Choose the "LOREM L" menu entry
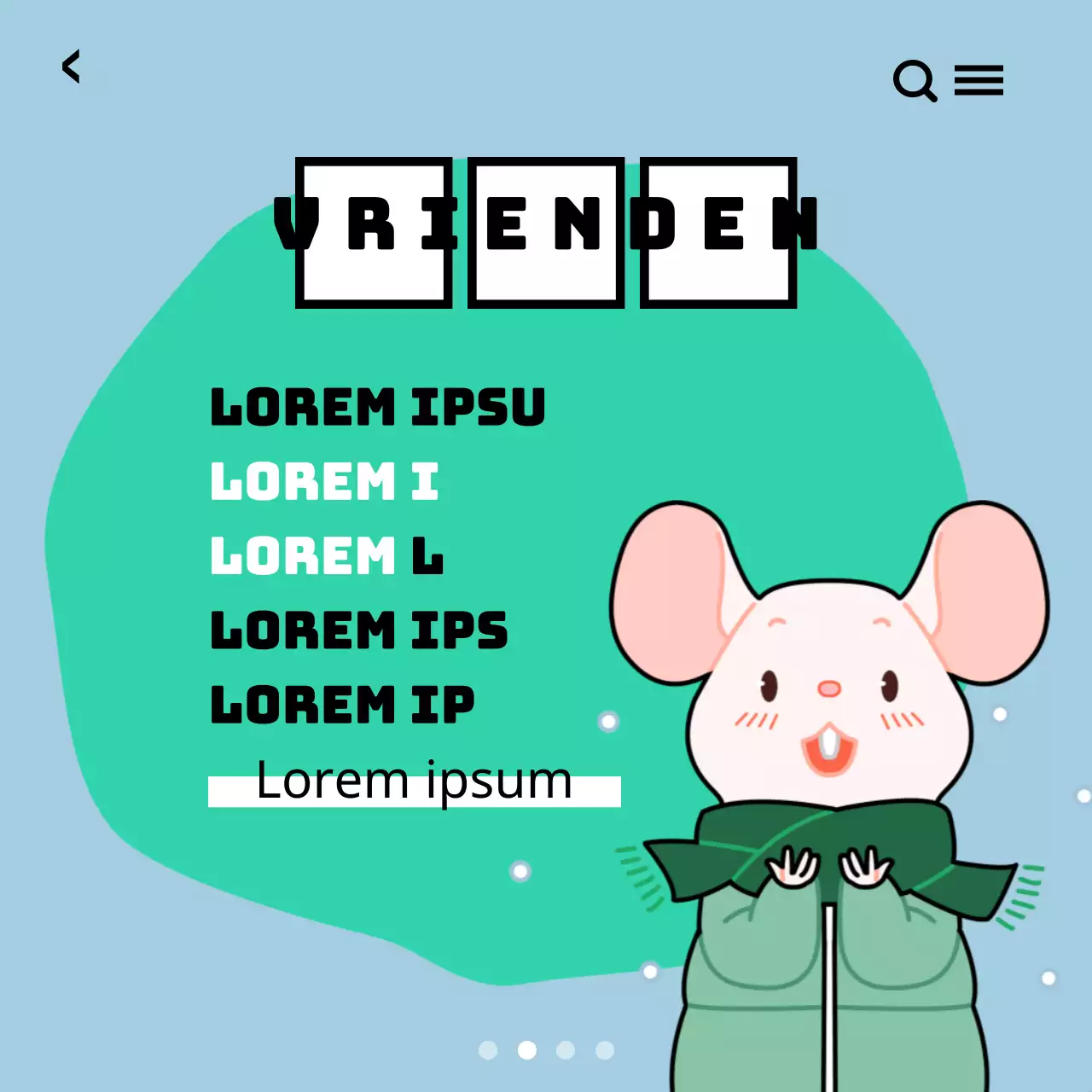This screenshot has height=1092, width=1092. pos(327,555)
